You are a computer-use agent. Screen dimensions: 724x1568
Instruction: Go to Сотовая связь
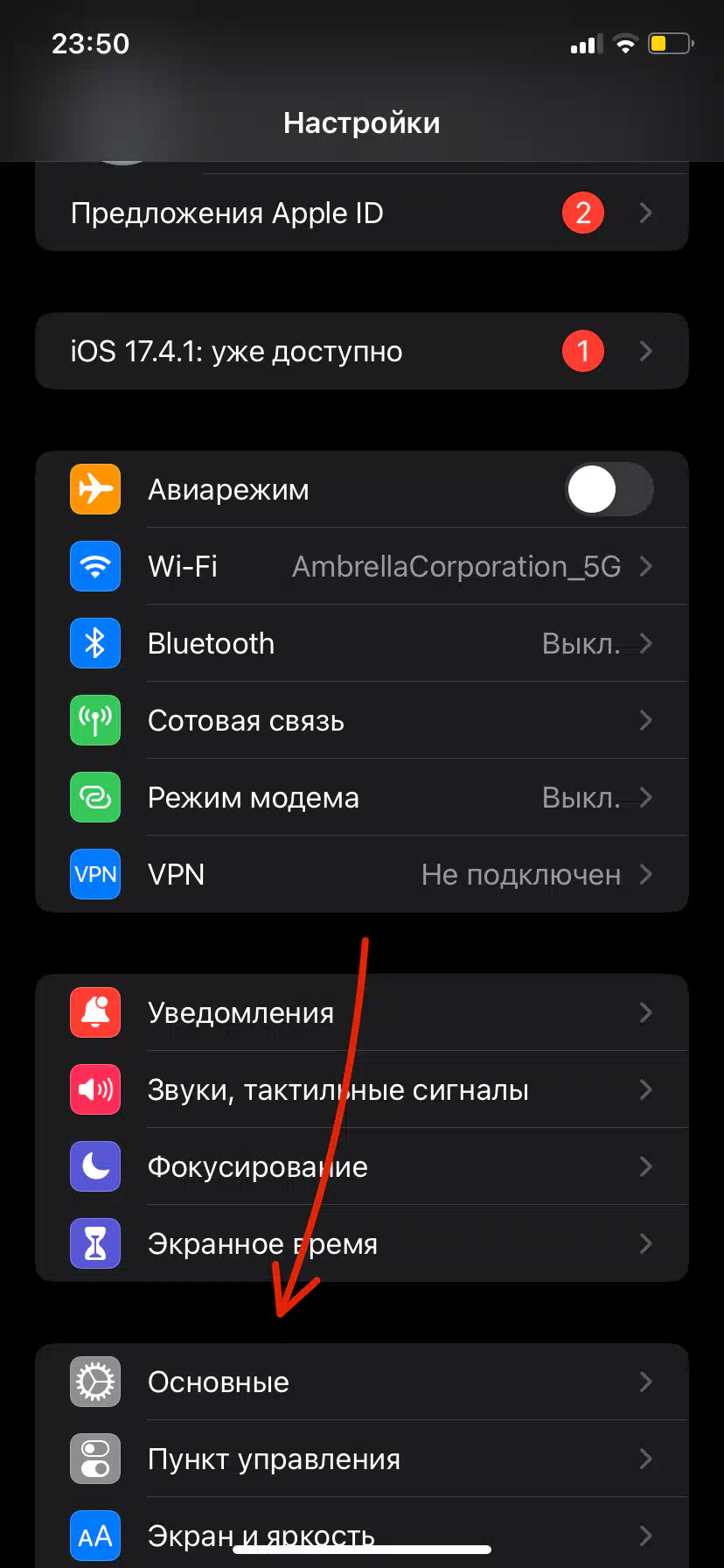[x=362, y=720]
